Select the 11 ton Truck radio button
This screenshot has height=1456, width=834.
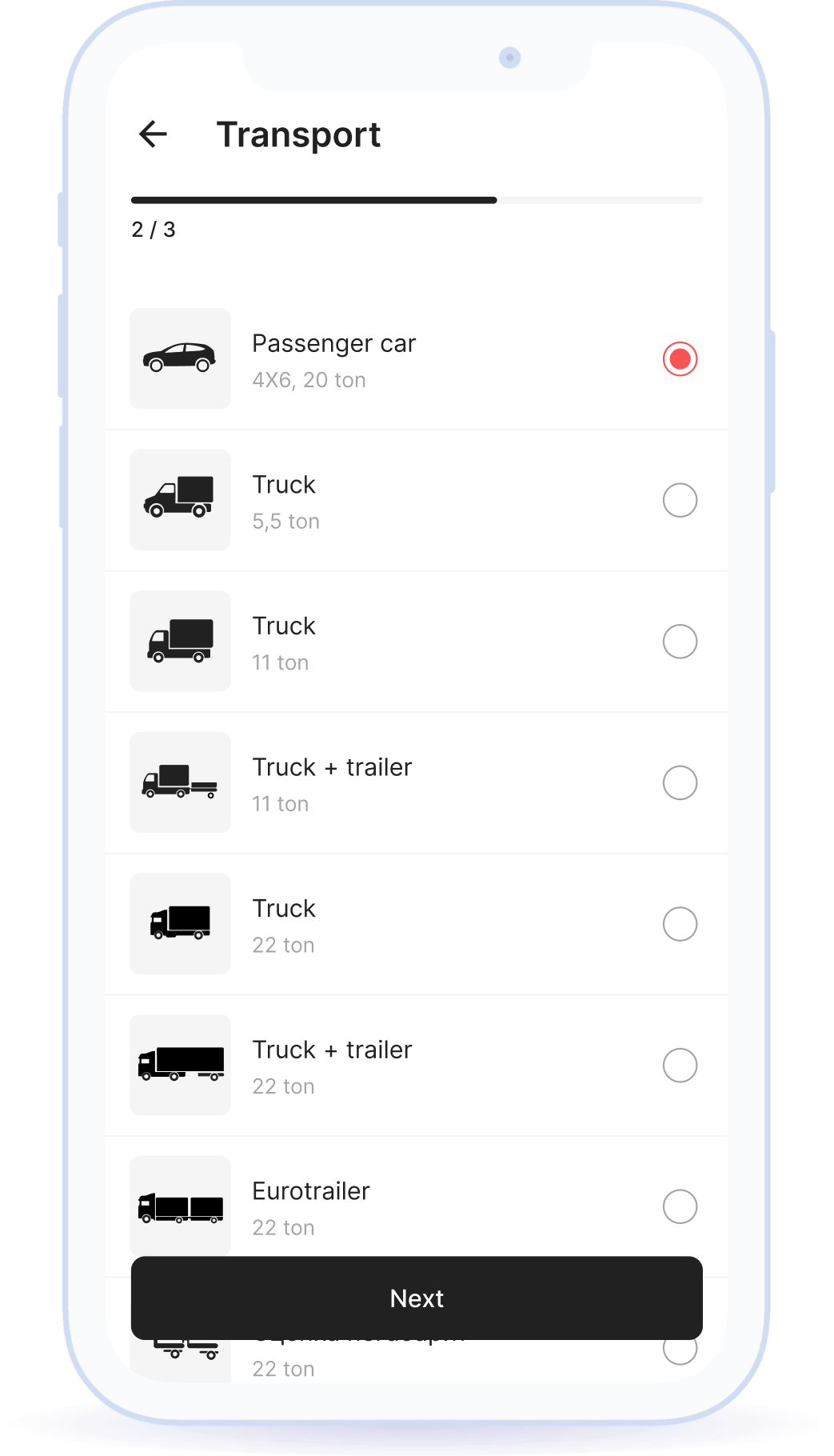[x=680, y=641]
